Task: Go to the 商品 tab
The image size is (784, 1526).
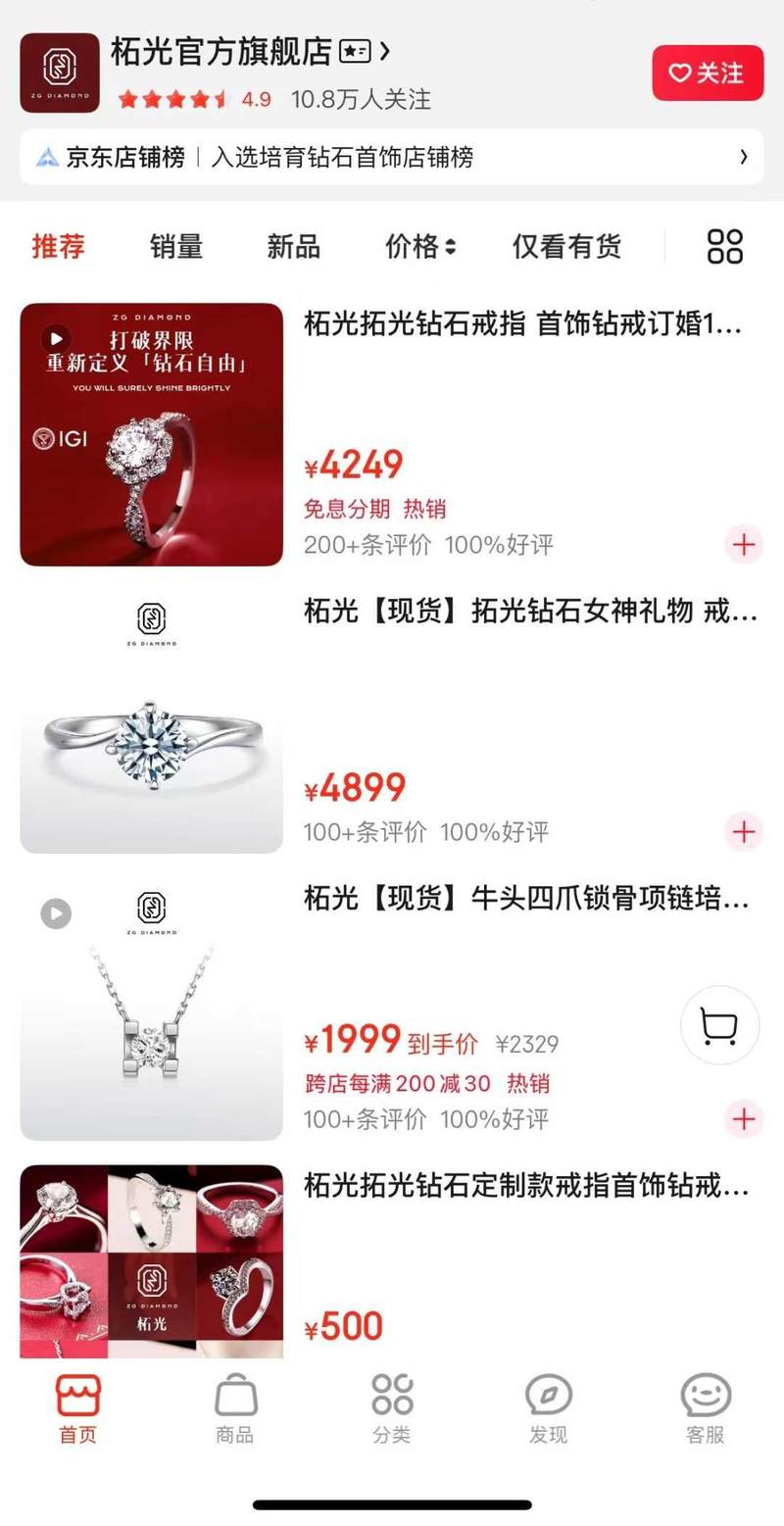Action: tap(235, 1408)
